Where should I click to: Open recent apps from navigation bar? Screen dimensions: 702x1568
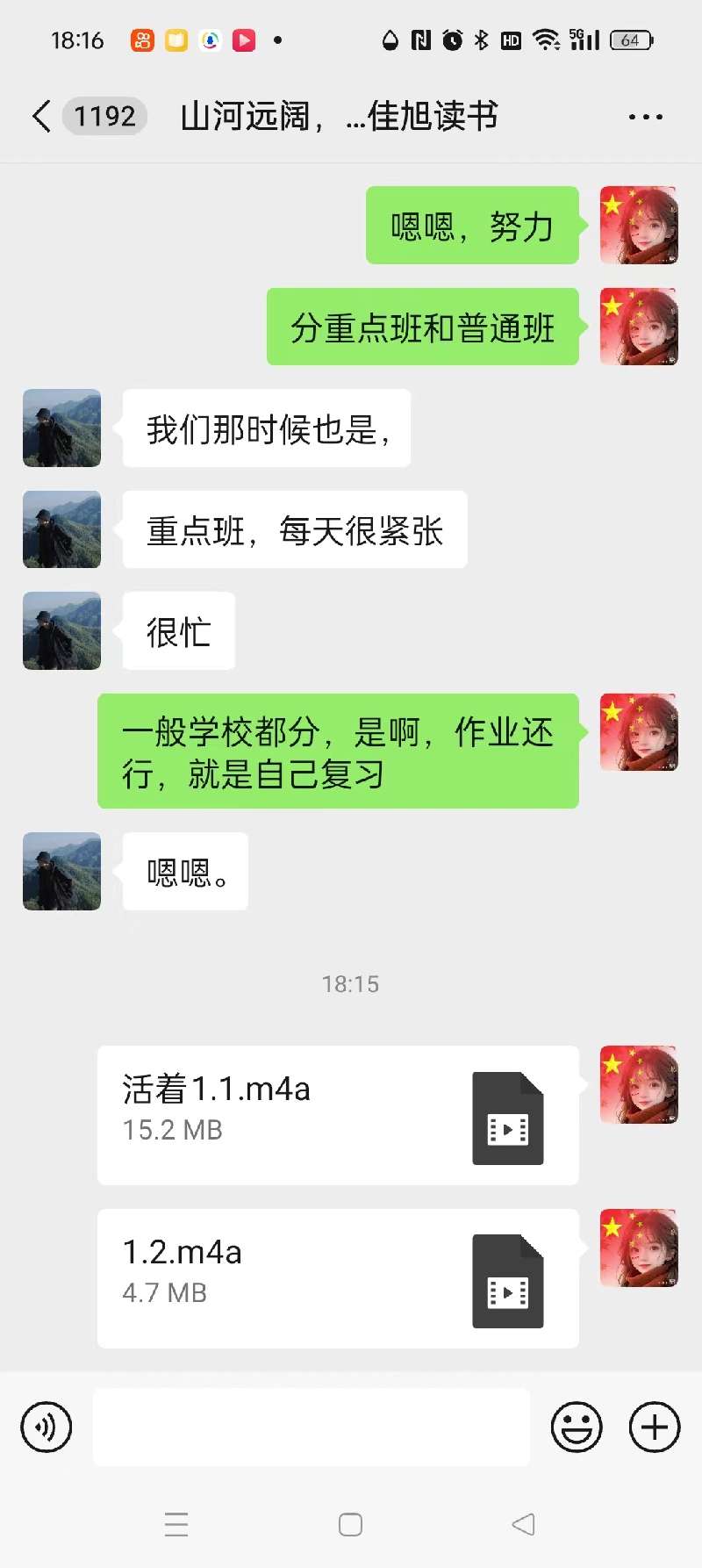coord(176,1524)
